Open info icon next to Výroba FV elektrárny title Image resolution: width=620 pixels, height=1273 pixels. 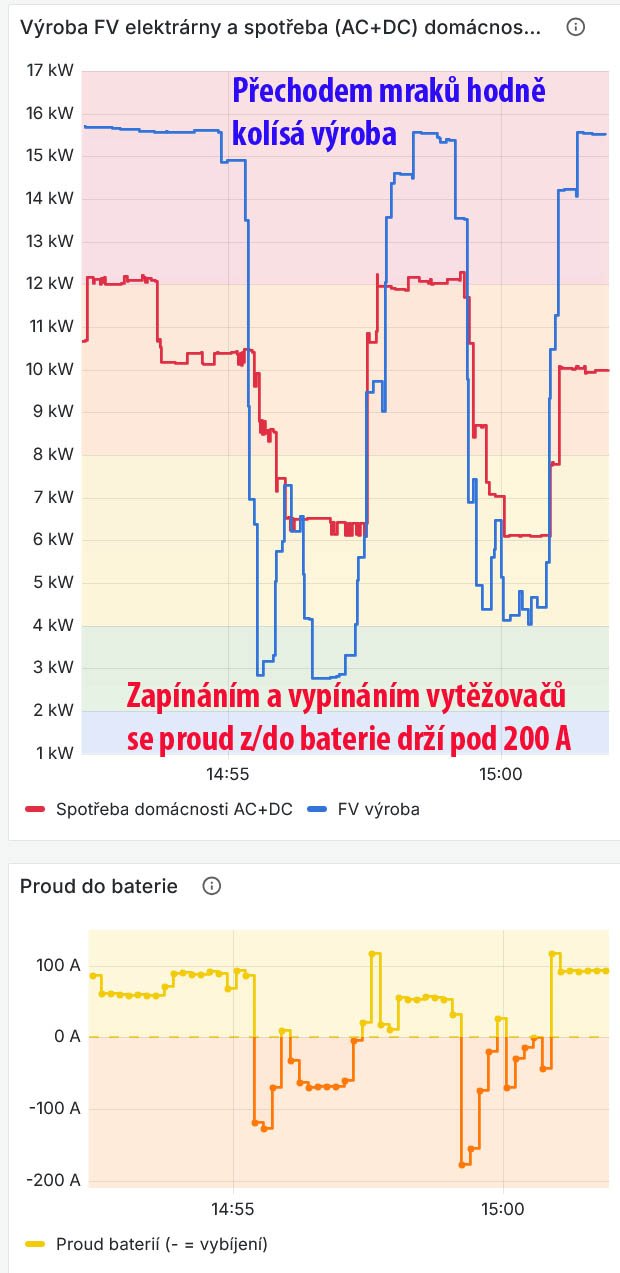575,27
